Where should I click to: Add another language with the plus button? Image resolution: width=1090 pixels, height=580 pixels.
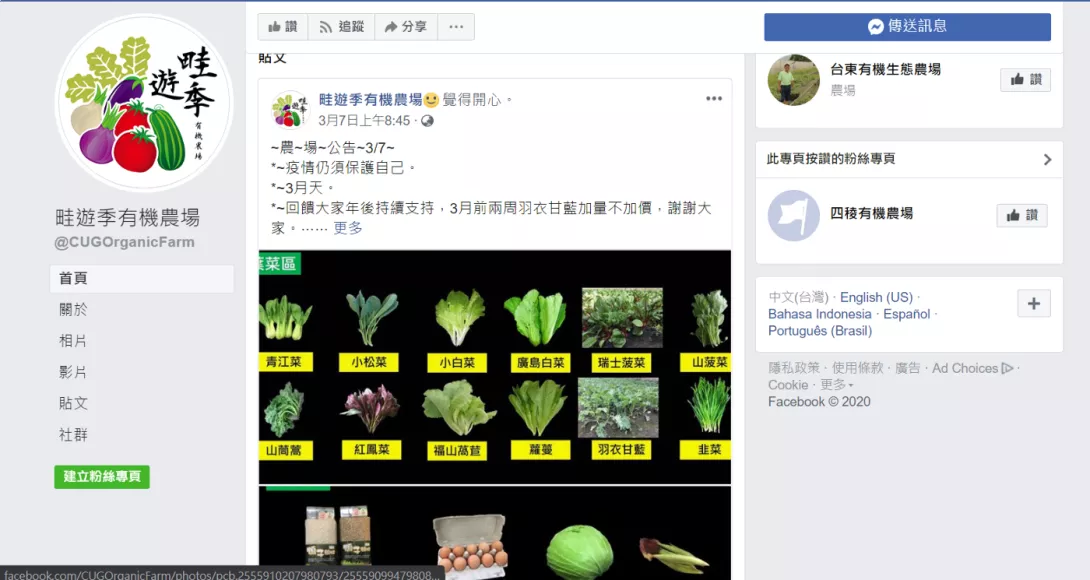pyautogui.click(x=1033, y=304)
